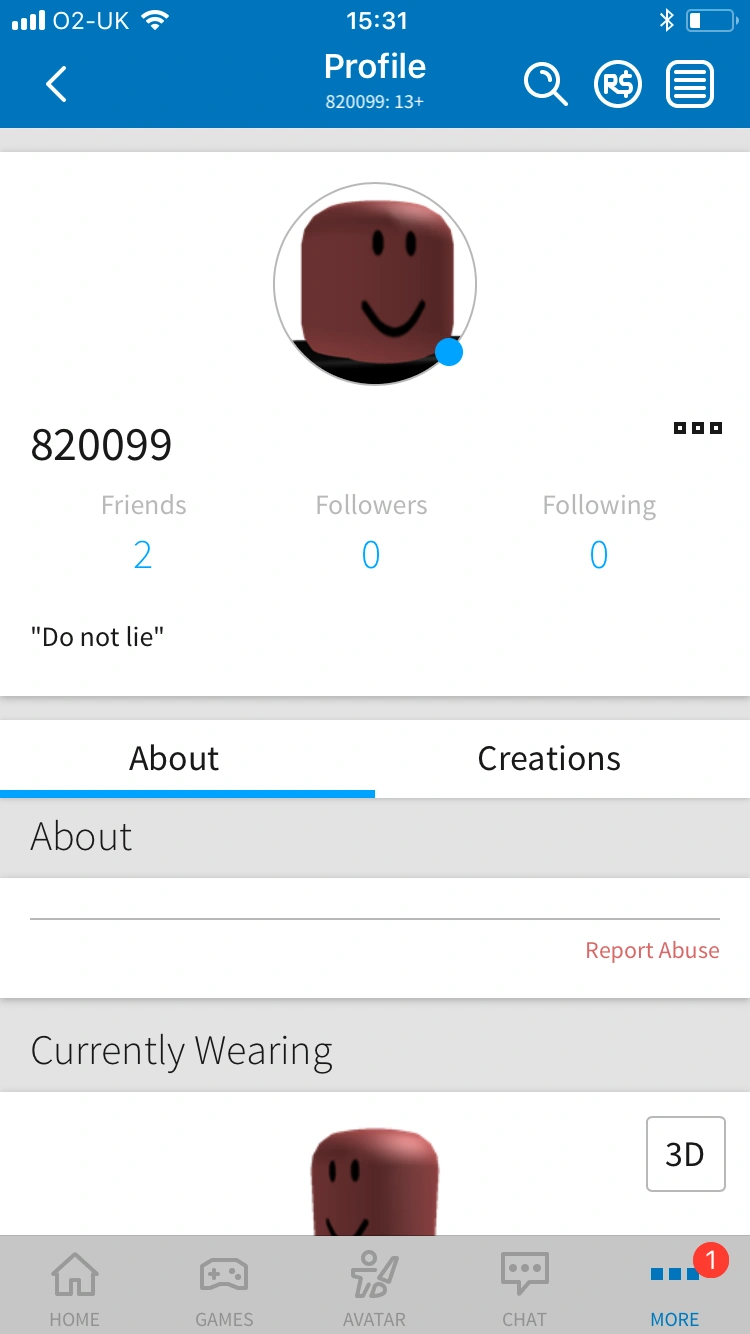The width and height of the screenshot is (750, 1334).
Task: Toggle the 3D avatar view
Action: click(x=685, y=1154)
